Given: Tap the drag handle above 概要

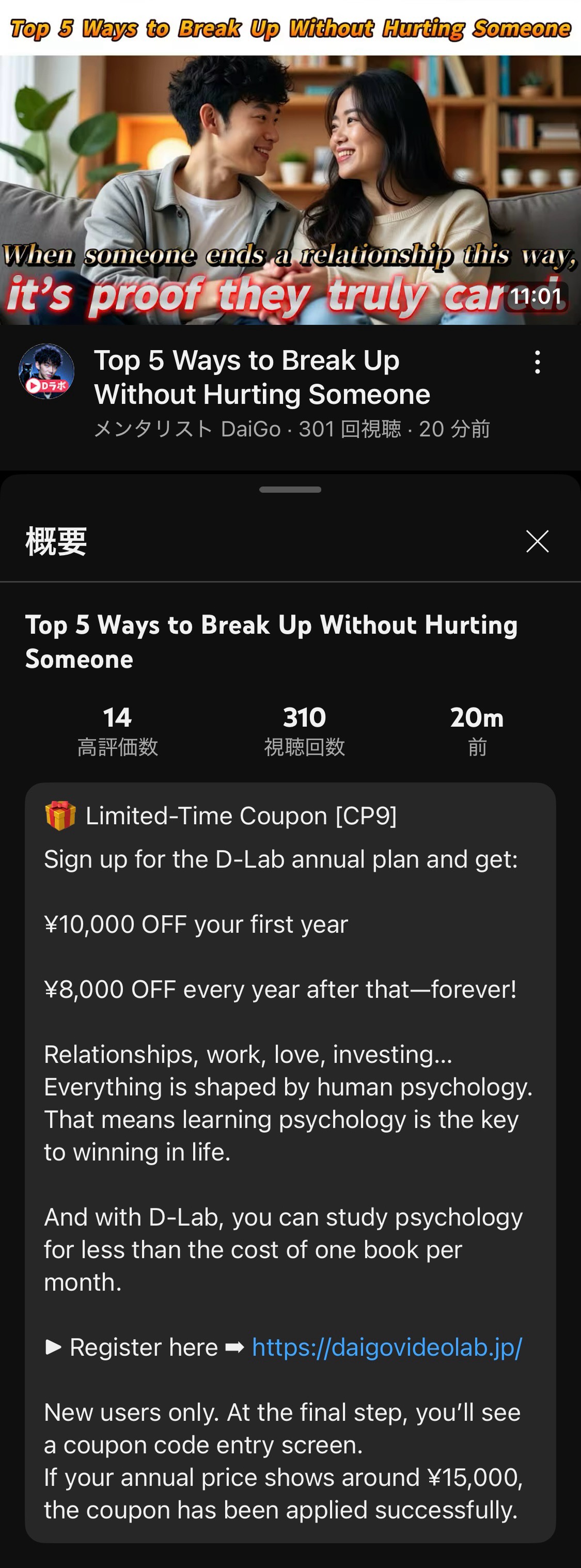Looking at the screenshot, I should coord(290,490).
